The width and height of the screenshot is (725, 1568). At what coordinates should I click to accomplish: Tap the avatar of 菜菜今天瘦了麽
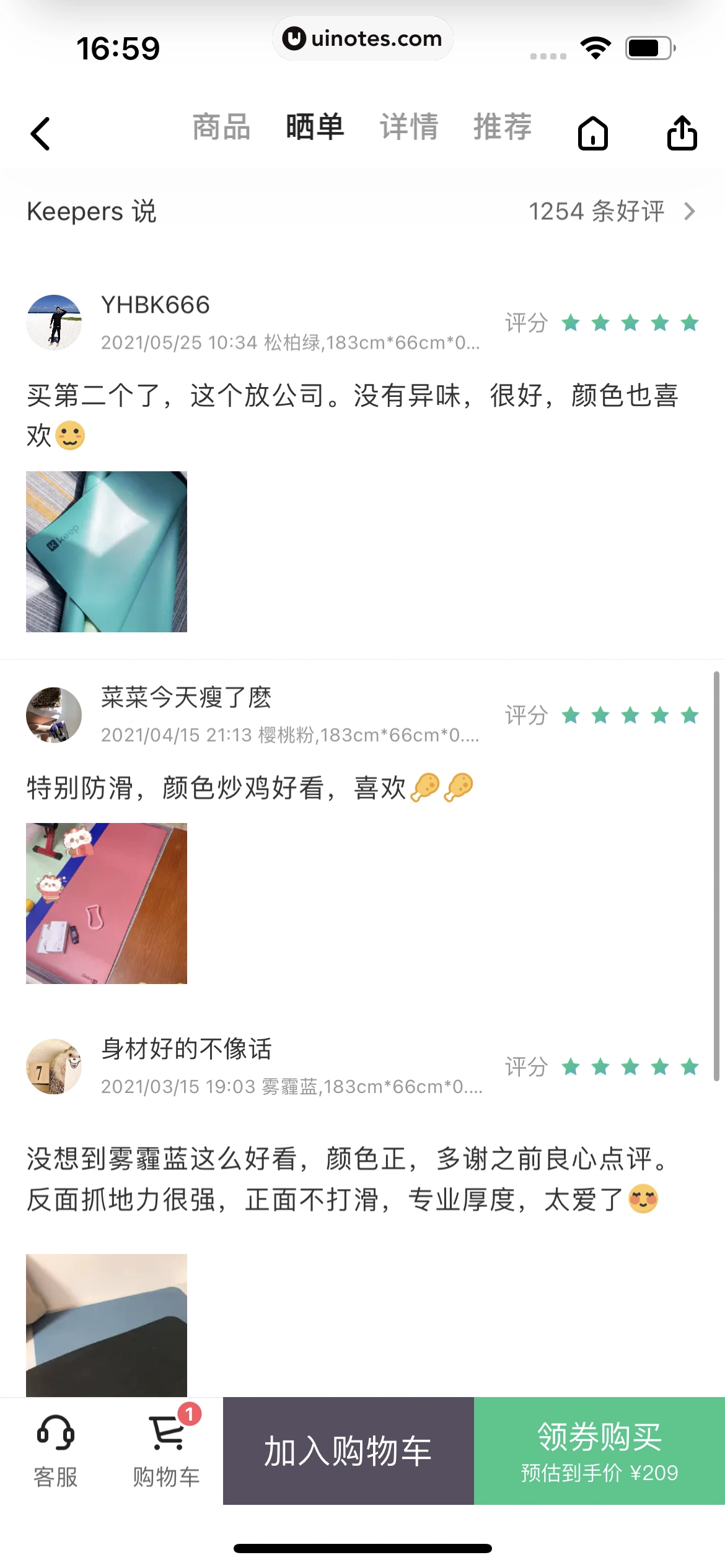(x=55, y=714)
